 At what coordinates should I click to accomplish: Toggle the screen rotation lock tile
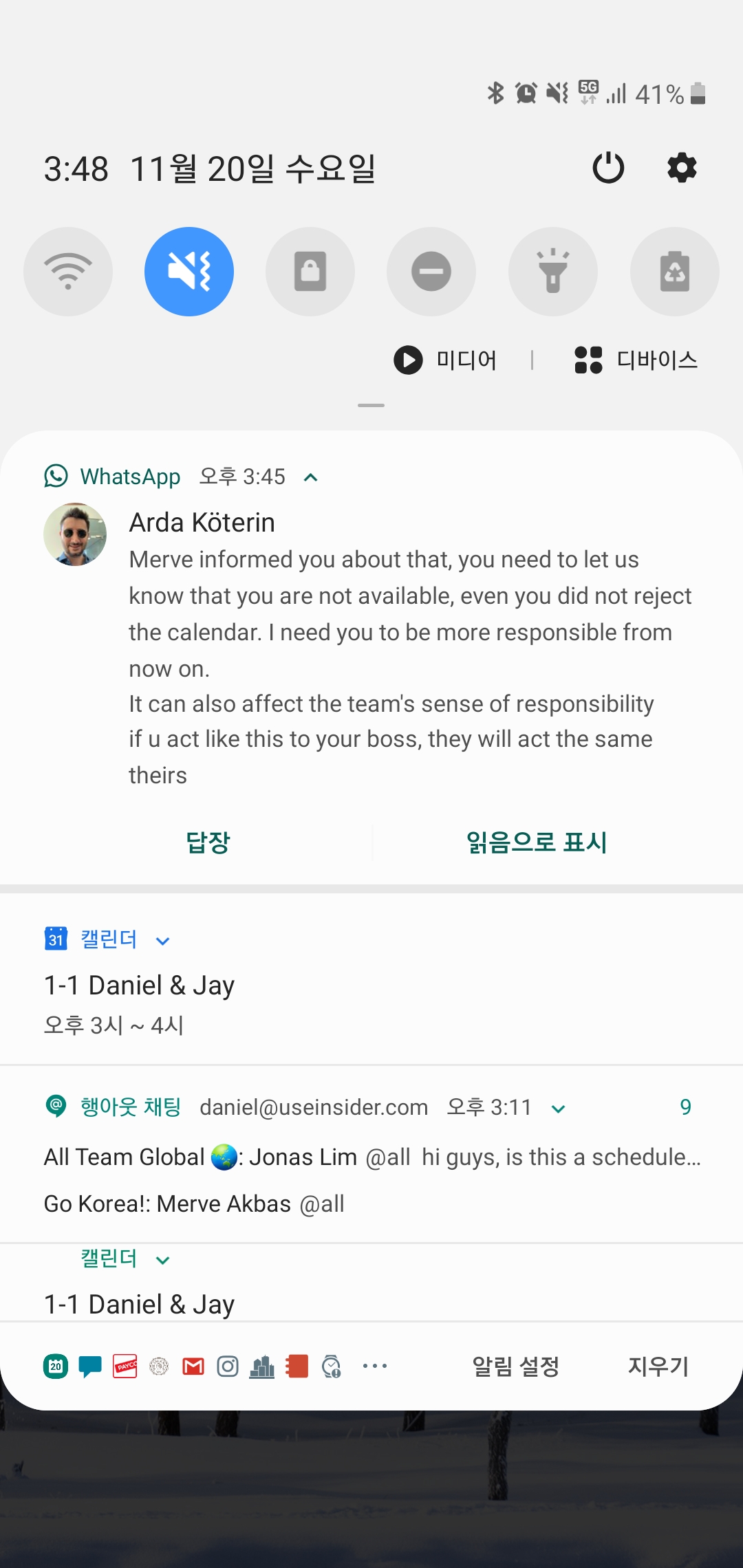click(x=310, y=272)
